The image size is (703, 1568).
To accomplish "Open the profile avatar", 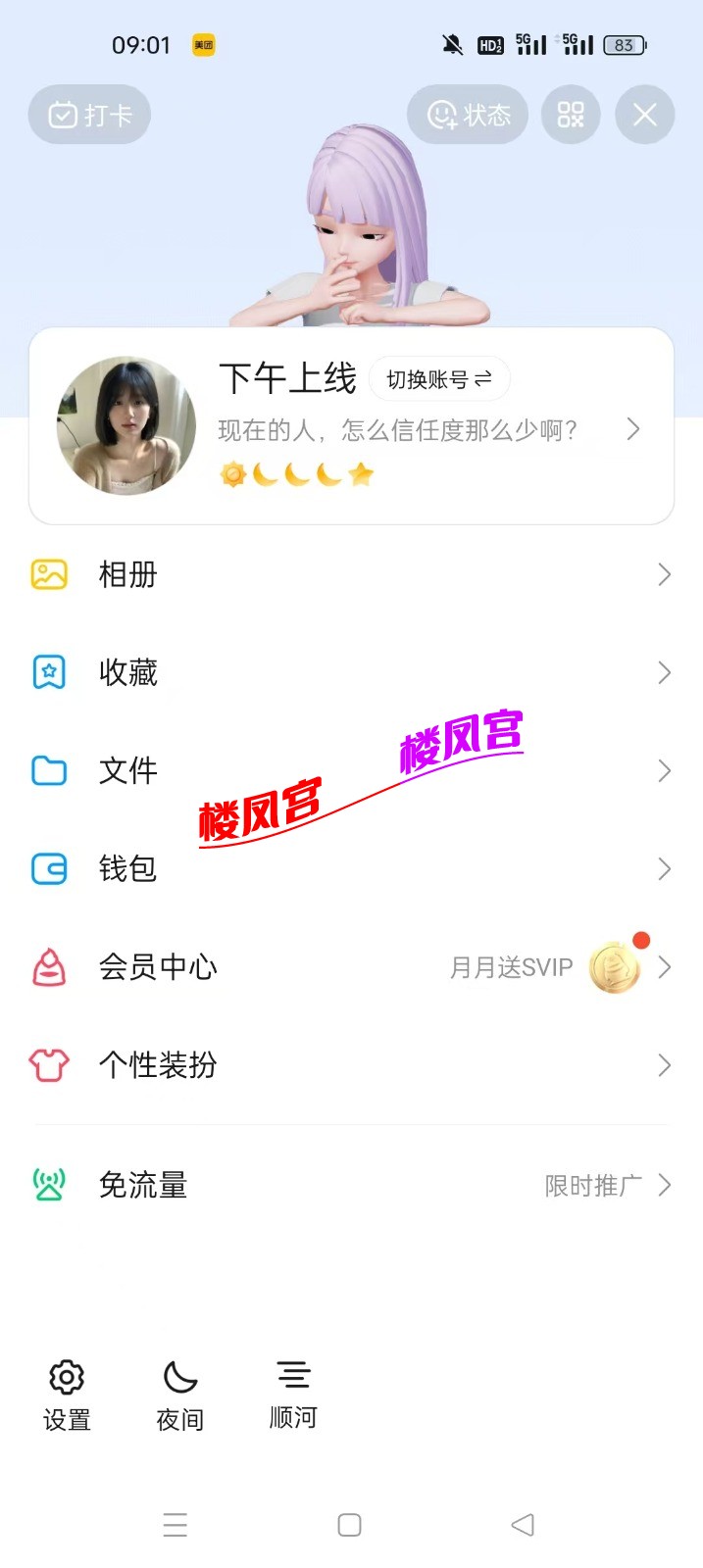I will (x=126, y=425).
